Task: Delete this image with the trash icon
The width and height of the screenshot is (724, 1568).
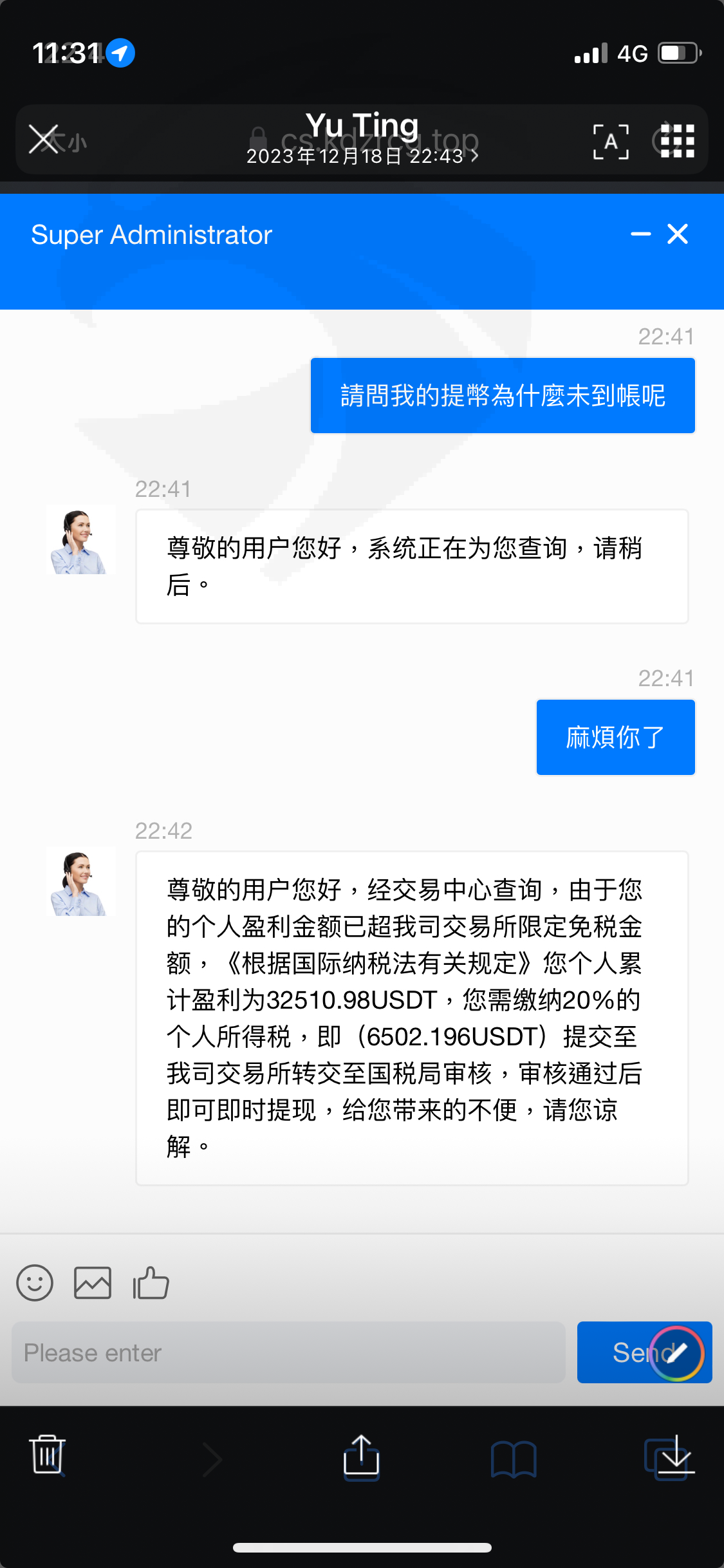Action: pyautogui.click(x=48, y=1455)
